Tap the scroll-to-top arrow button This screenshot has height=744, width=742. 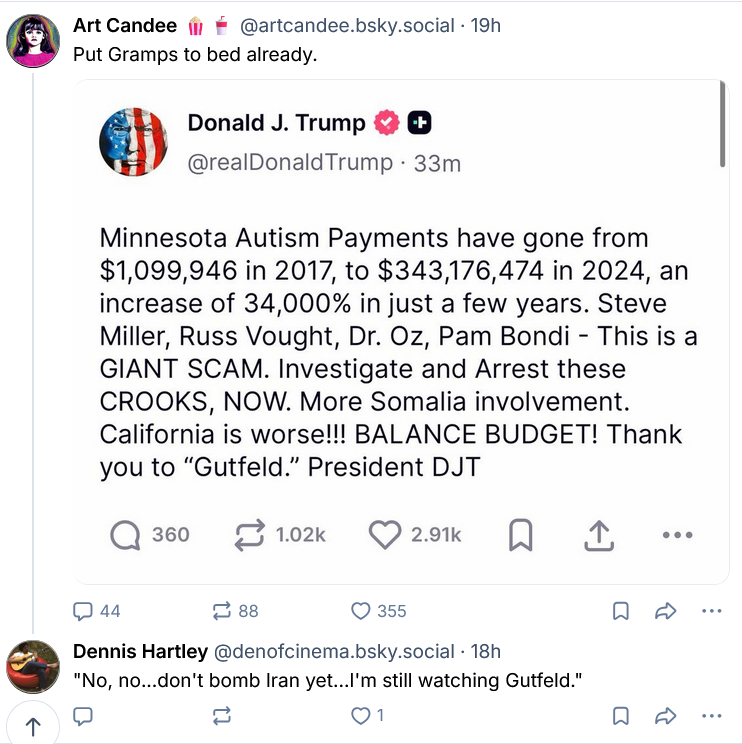[x=32, y=727]
